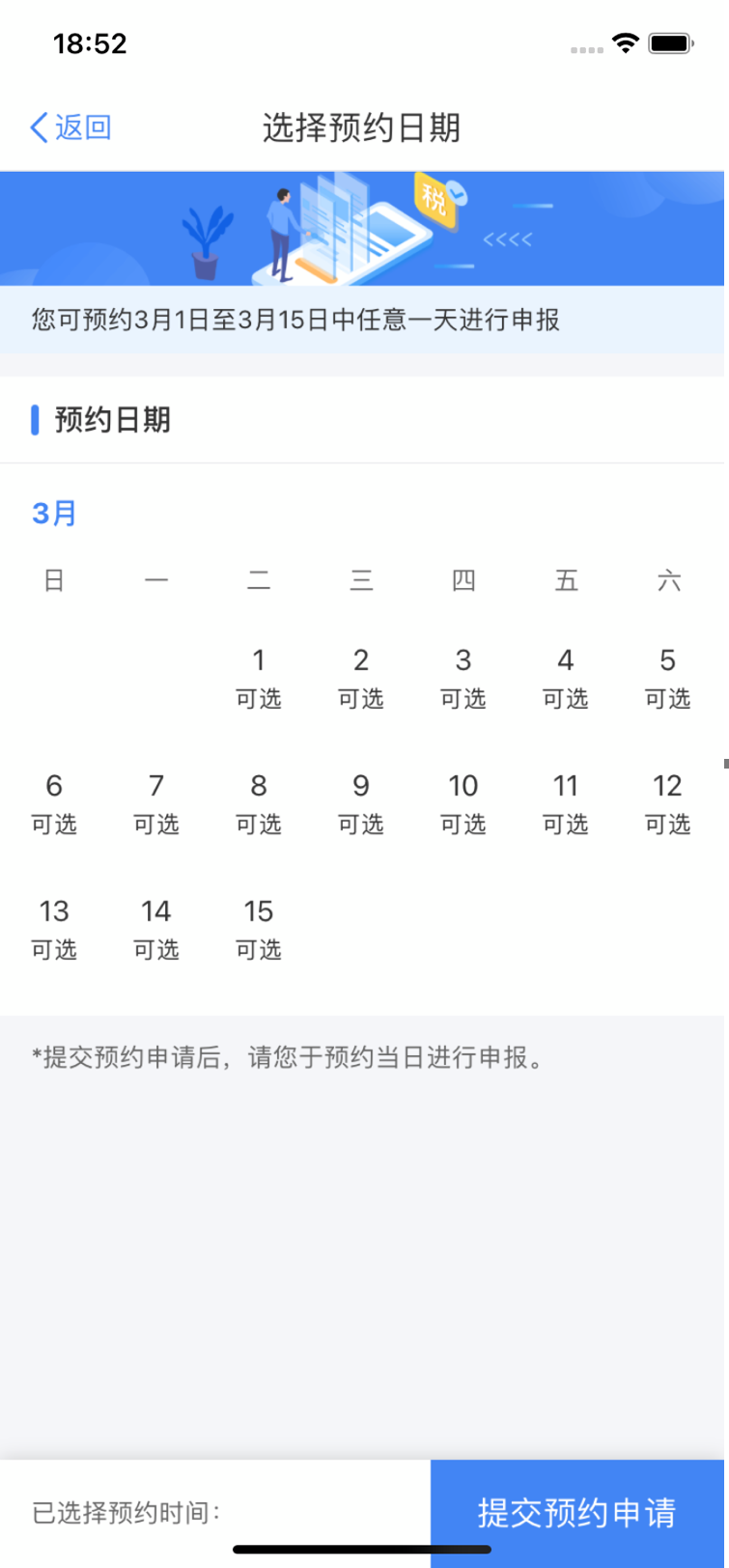Select date 7 in March
Image resolution: width=729 pixels, height=1568 pixels.
click(x=156, y=803)
